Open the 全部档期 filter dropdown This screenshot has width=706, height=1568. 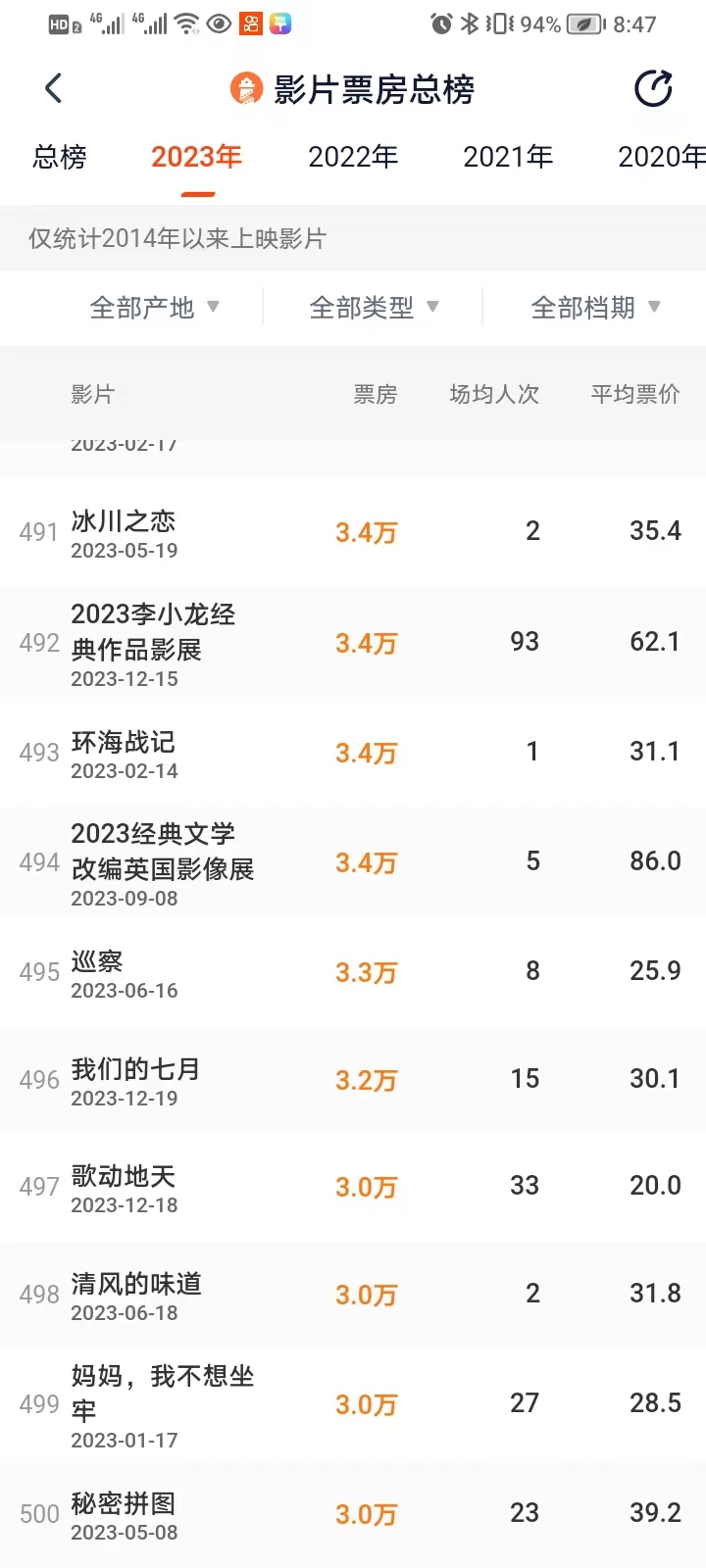pos(593,307)
